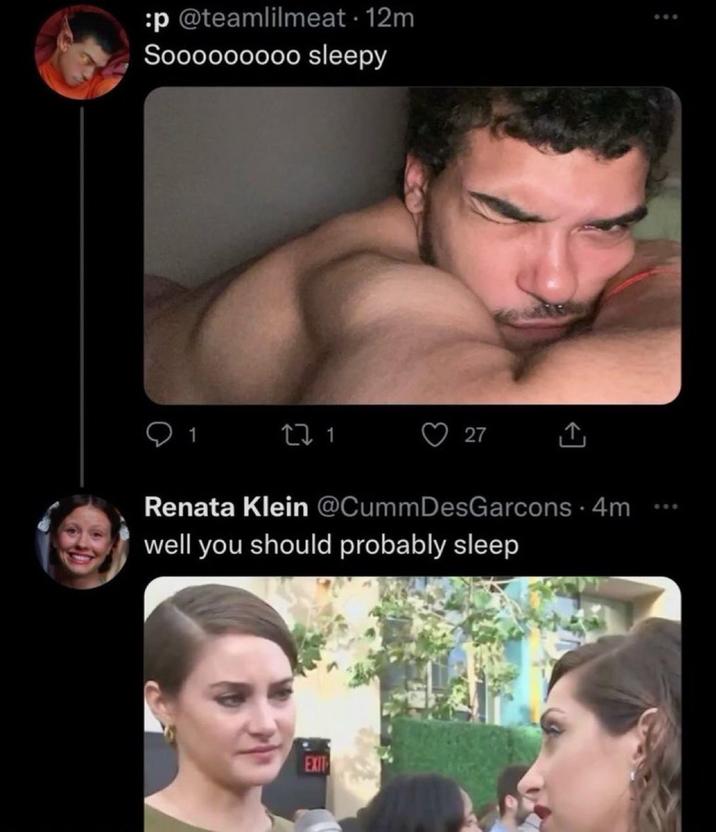The height and width of the screenshot is (832, 716).
Task: Open the overflow menu on Renata Klein's reply
Action: (x=665, y=507)
